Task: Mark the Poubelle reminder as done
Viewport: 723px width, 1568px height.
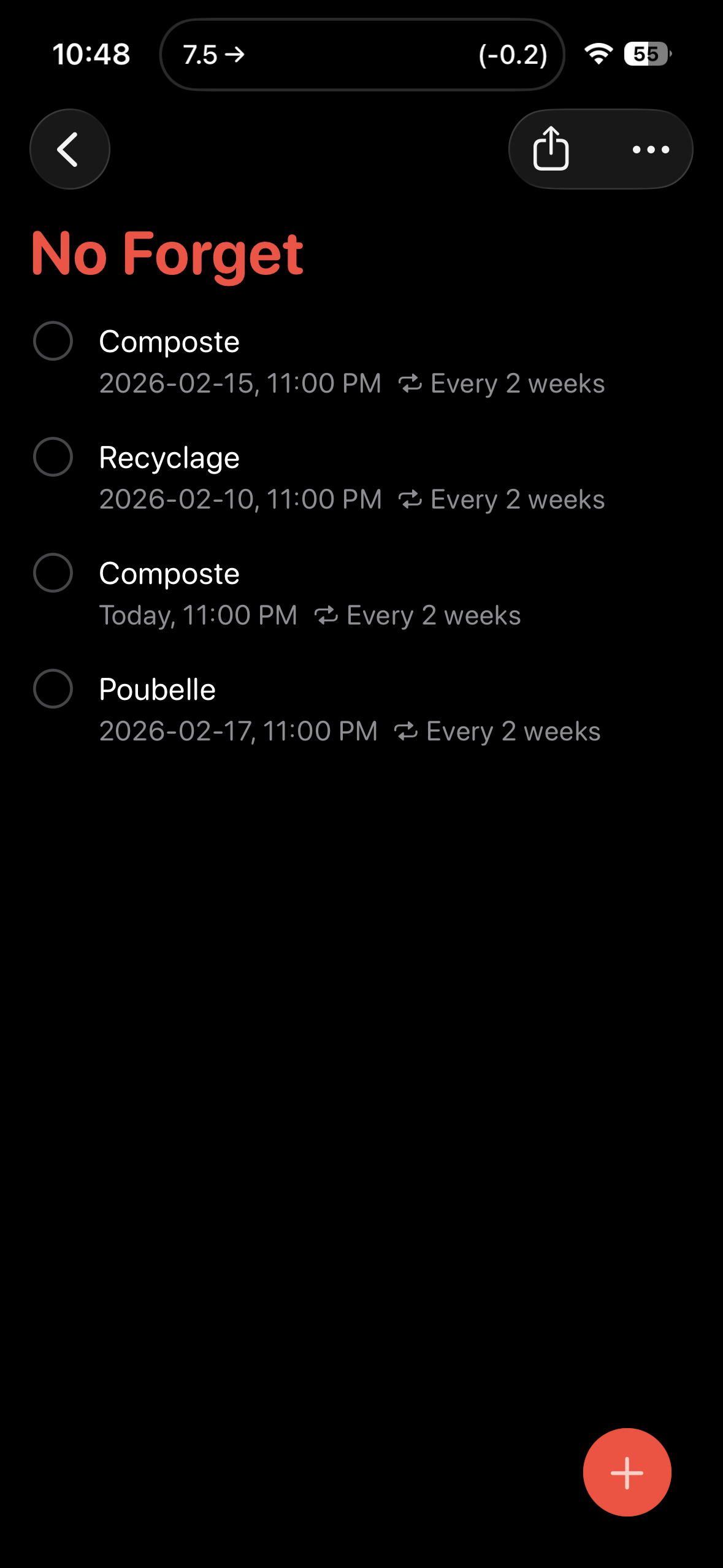Action: 53,689
